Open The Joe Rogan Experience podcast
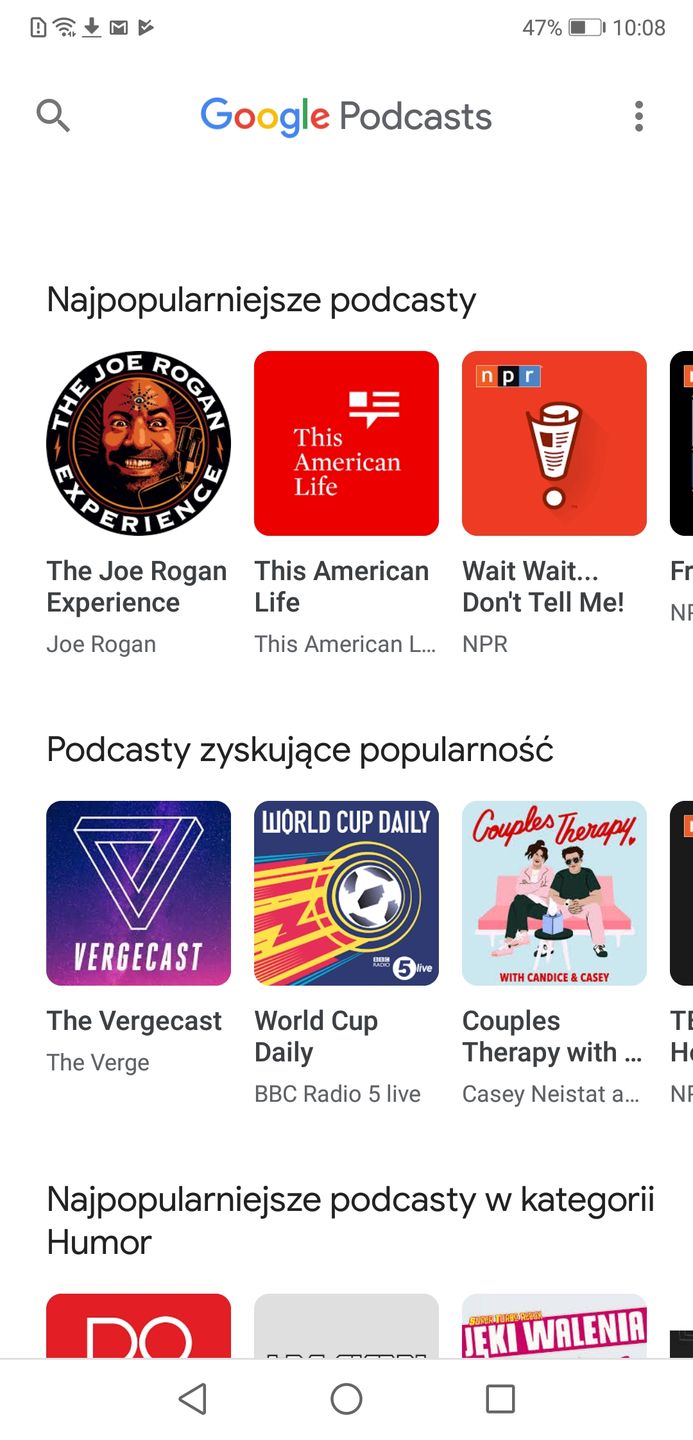The height and width of the screenshot is (1440, 693). [x=138, y=443]
